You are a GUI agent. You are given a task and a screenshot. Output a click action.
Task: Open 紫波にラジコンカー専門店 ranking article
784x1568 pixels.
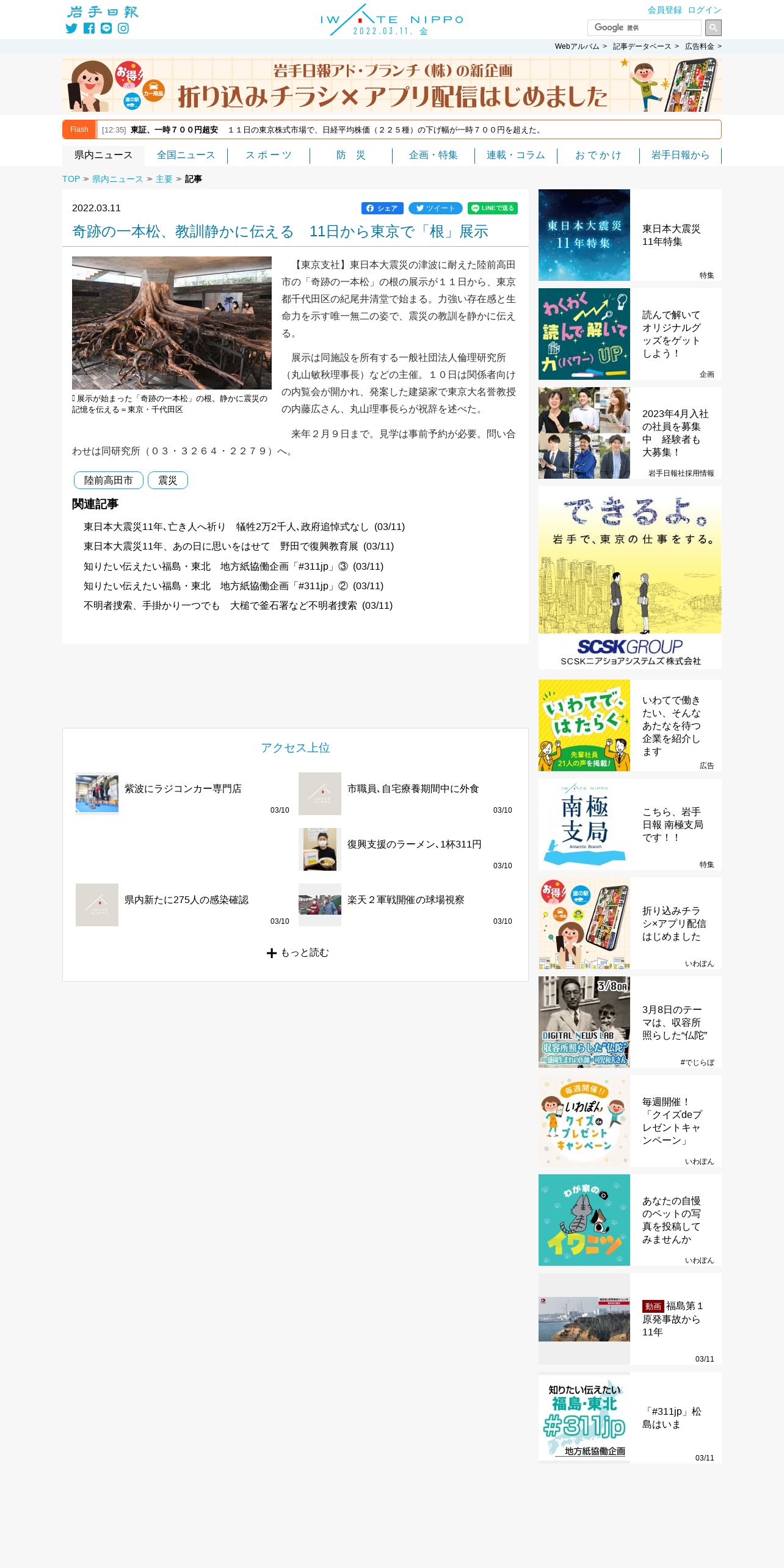183,789
